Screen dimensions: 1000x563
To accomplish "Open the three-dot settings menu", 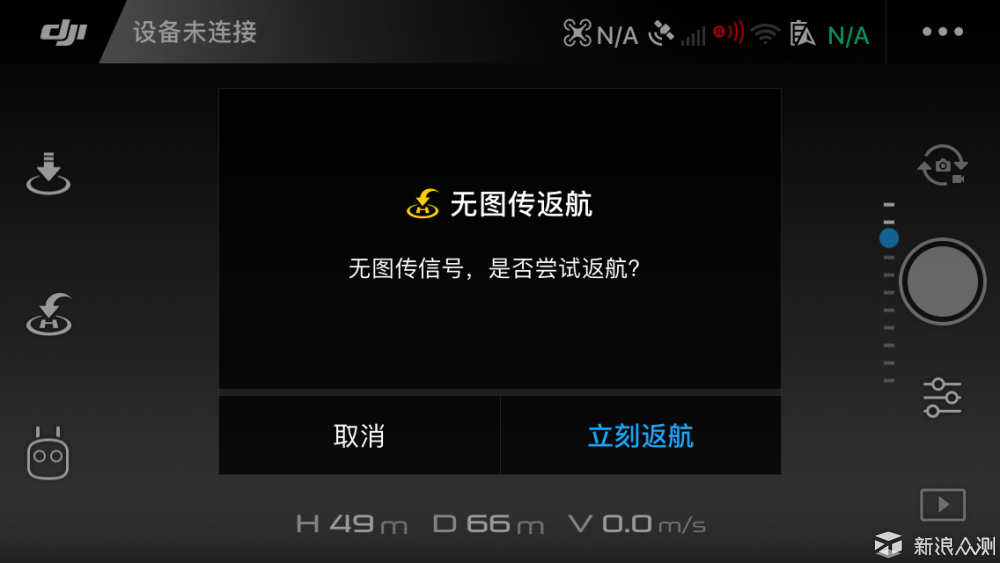I will [x=942, y=32].
